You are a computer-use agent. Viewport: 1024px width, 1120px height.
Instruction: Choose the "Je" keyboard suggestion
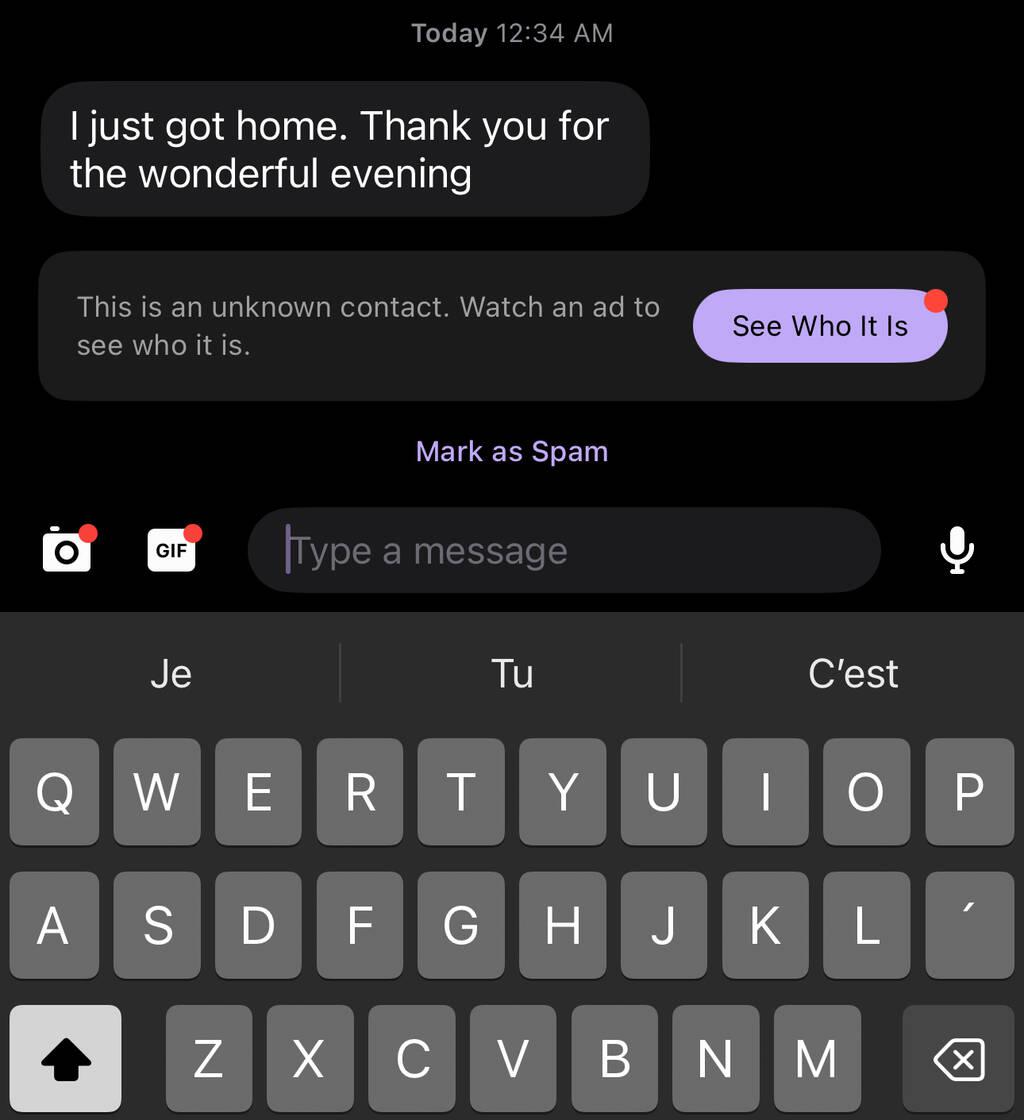[x=170, y=674]
